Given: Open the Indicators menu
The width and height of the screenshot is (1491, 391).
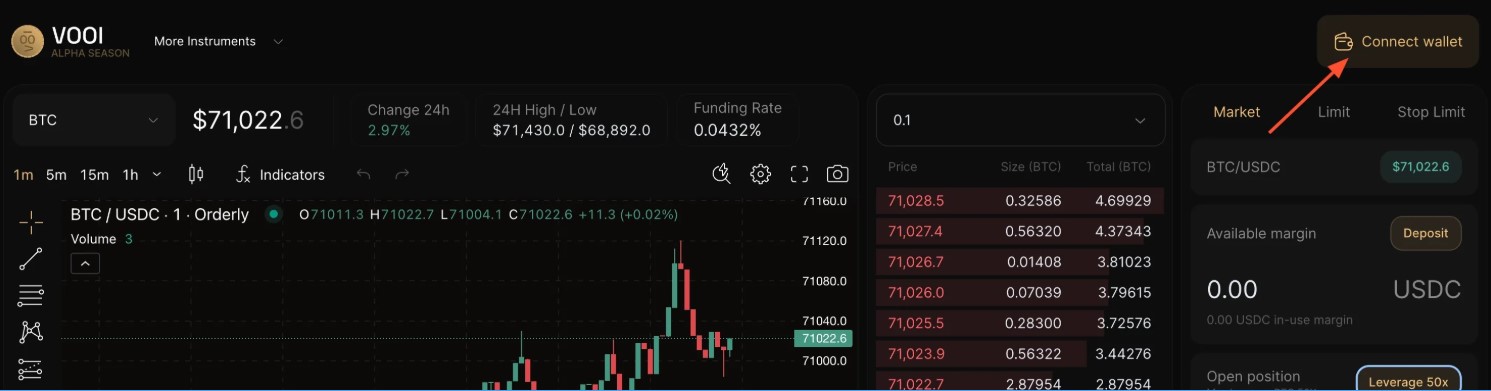Looking at the screenshot, I should coord(280,175).
